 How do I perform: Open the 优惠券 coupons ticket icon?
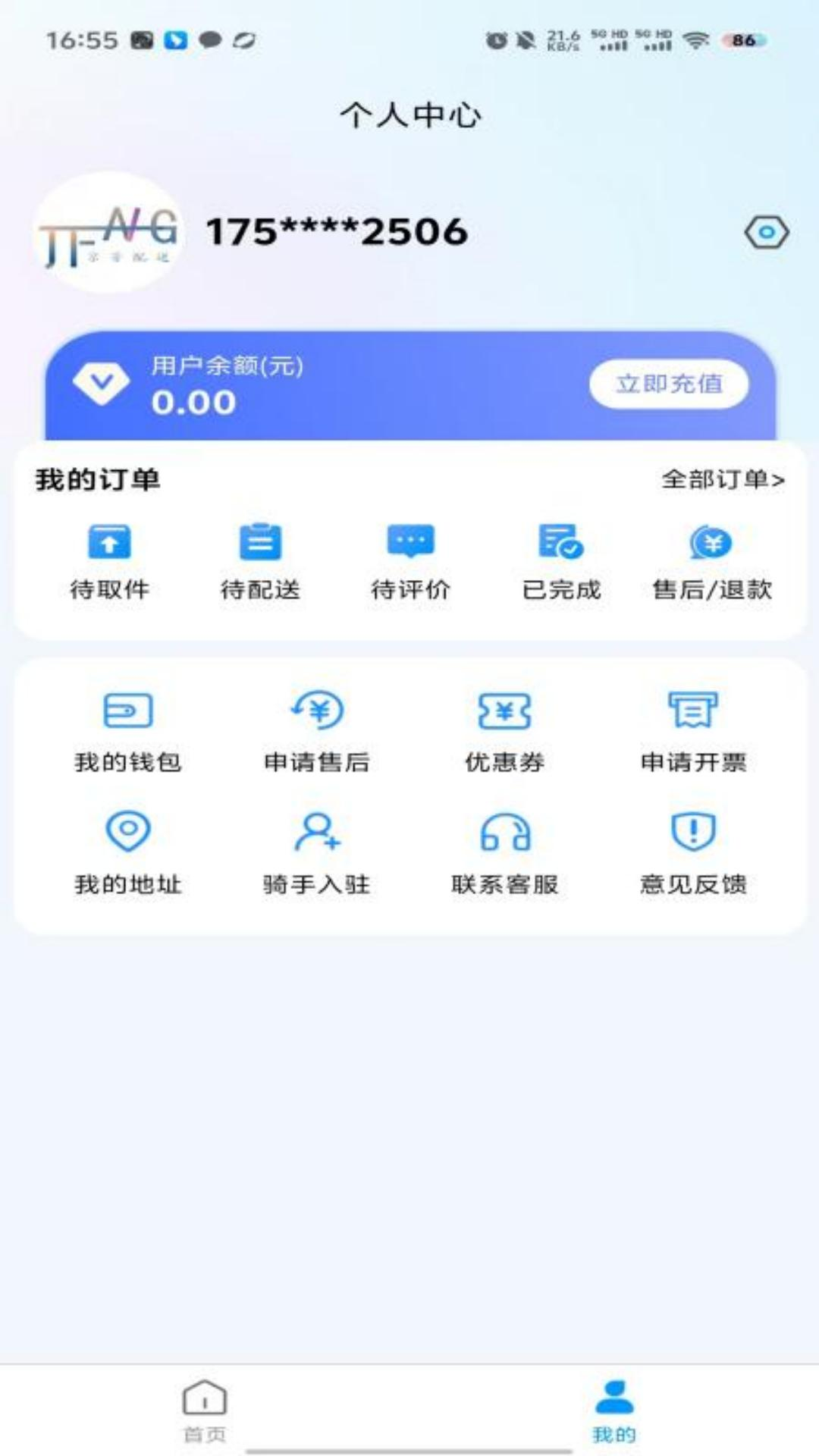click(504, 711)
